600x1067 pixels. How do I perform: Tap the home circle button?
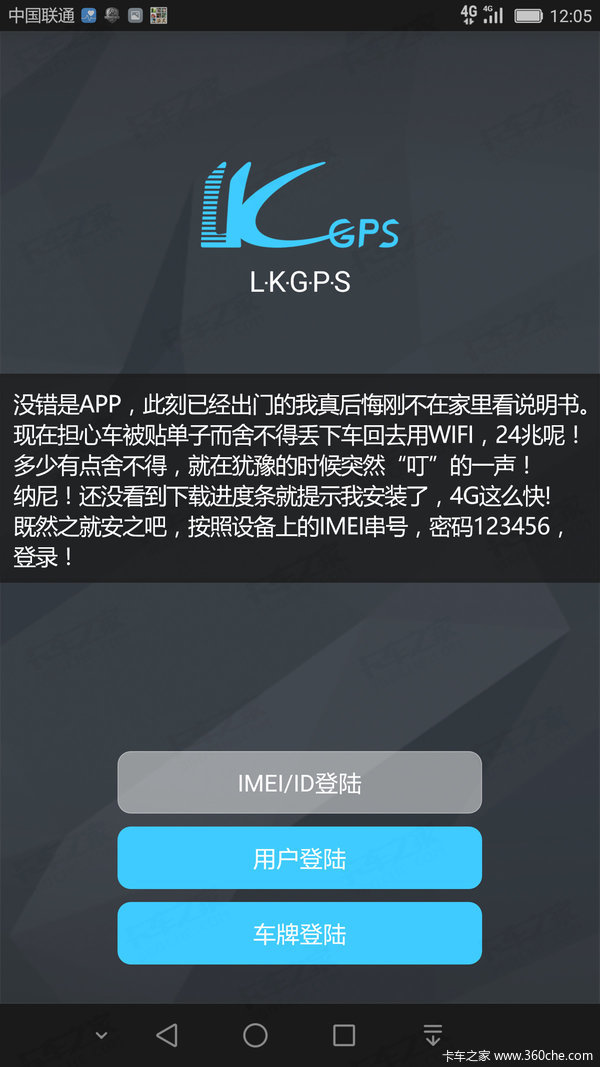pyautogui.click(x=255, y=1035)
